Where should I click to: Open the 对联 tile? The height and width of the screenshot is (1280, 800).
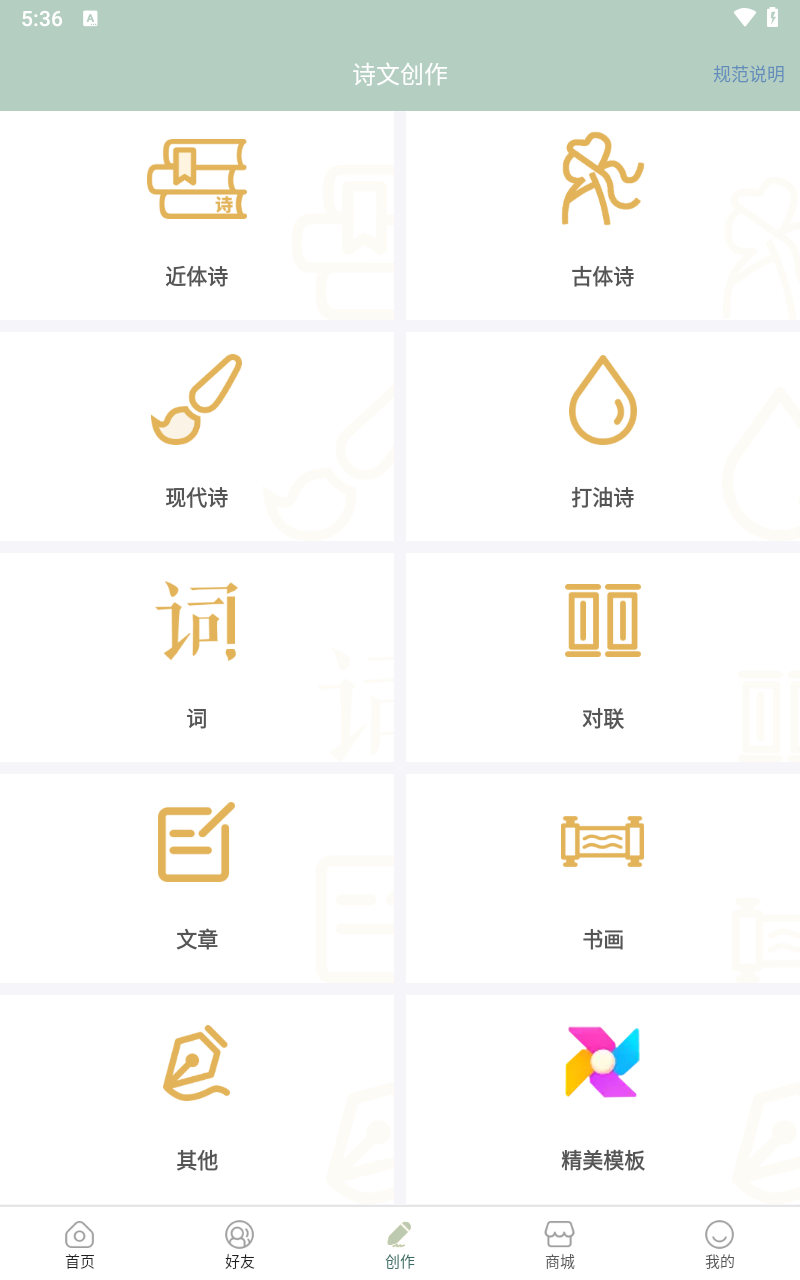click(x=602, y=657)
